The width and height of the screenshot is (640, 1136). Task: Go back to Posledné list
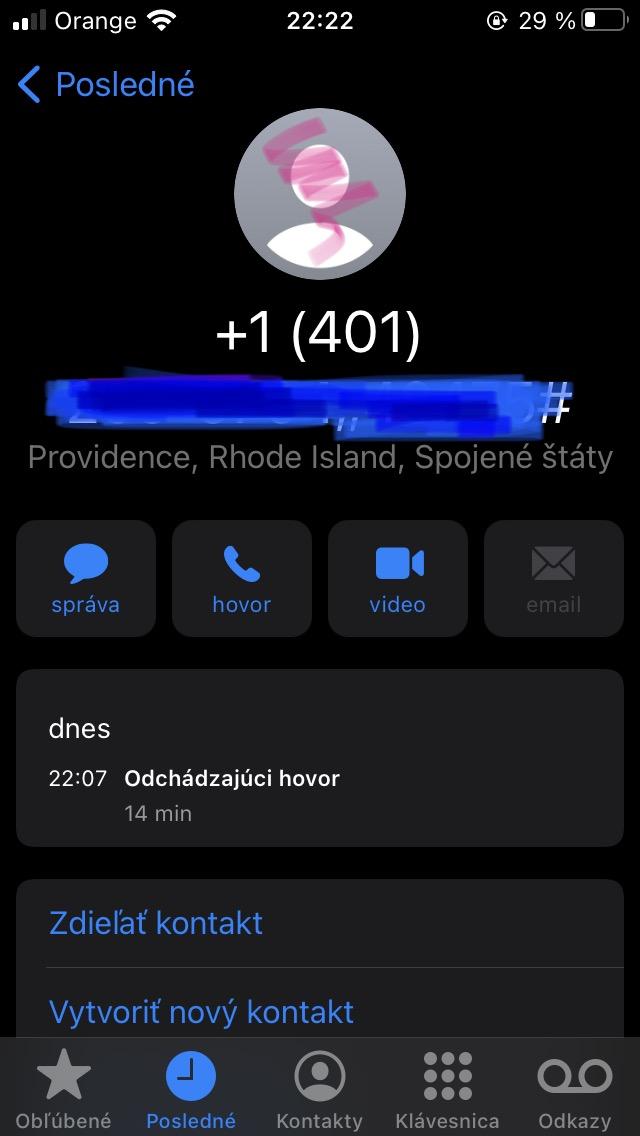click(106, 85)
